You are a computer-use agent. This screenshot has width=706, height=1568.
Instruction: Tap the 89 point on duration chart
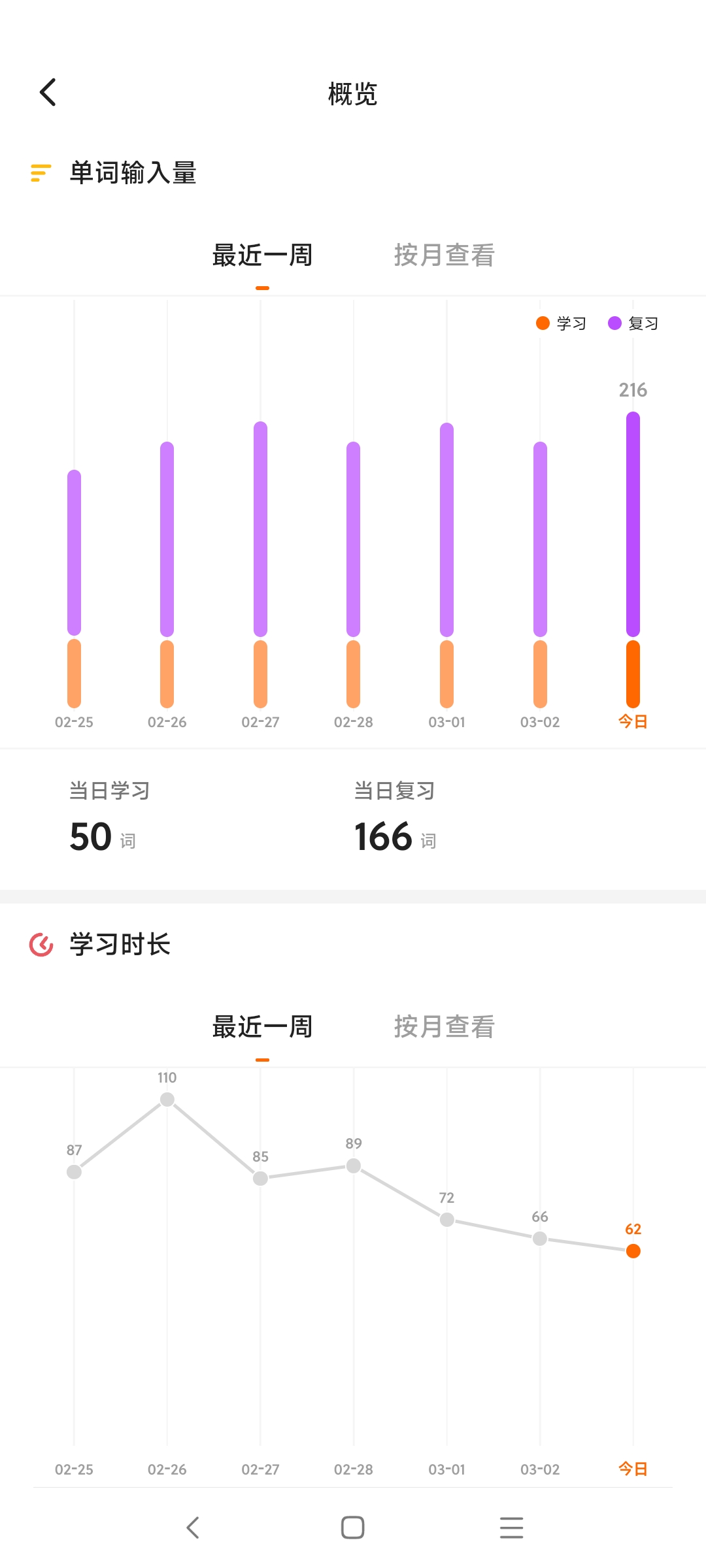[x=354, y=1166]
